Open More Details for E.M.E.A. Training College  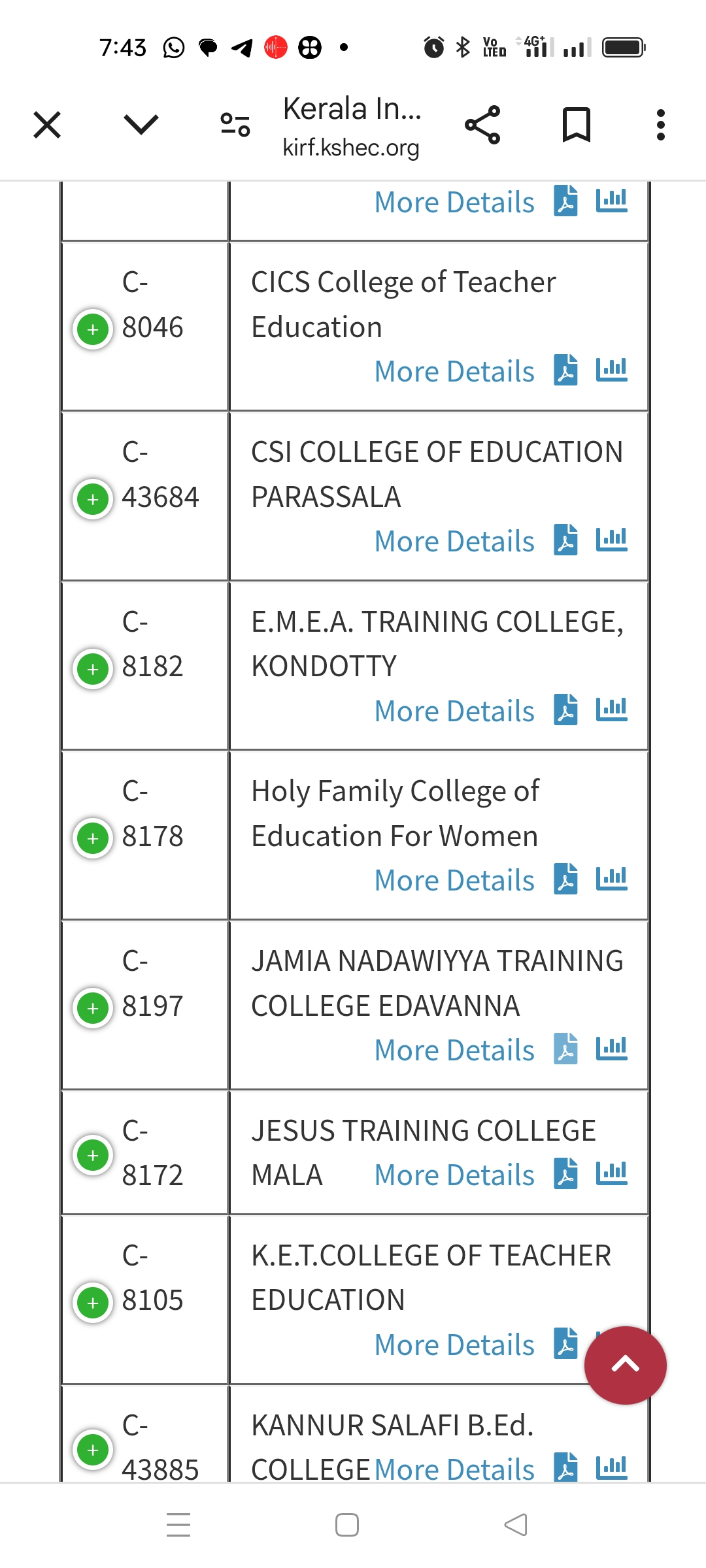(x=454, y=711)
